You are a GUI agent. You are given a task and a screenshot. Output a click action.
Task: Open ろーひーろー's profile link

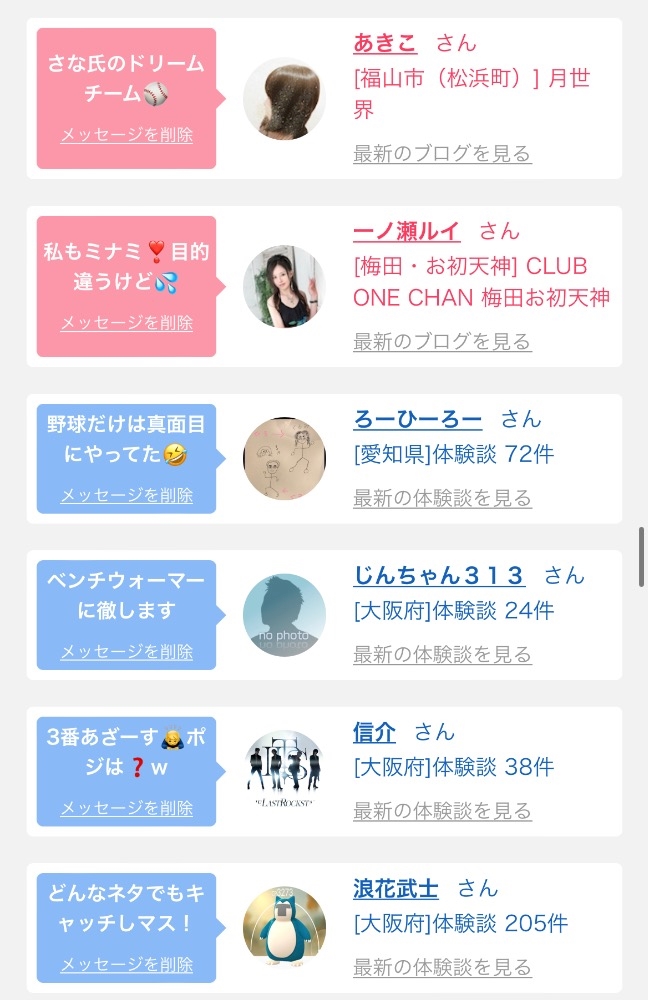point(417,419)
